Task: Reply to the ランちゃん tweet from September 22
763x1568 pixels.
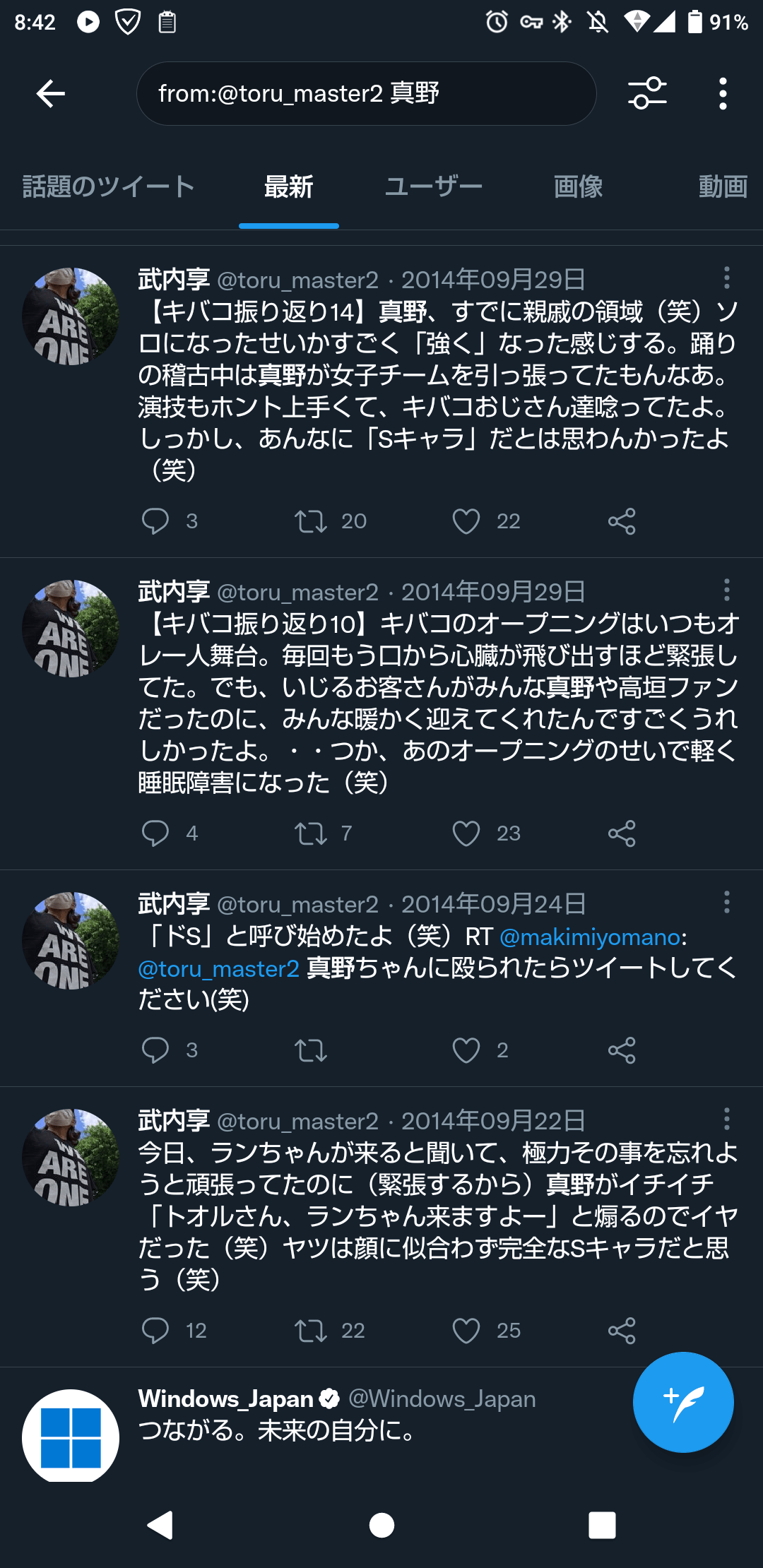Action: [155, 1331]
